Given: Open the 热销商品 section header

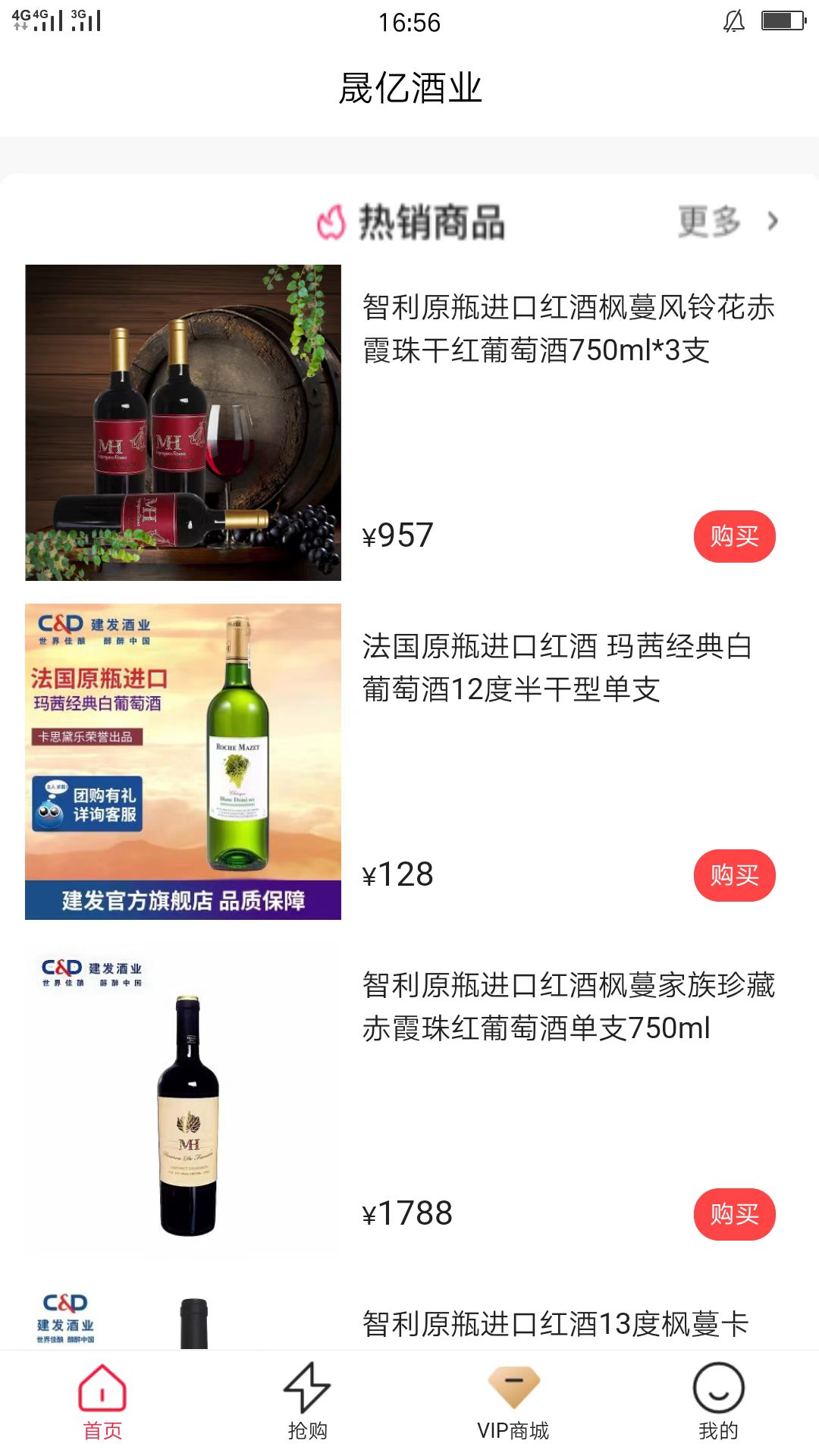Looking at the screenshot, I should pos(432,221).
